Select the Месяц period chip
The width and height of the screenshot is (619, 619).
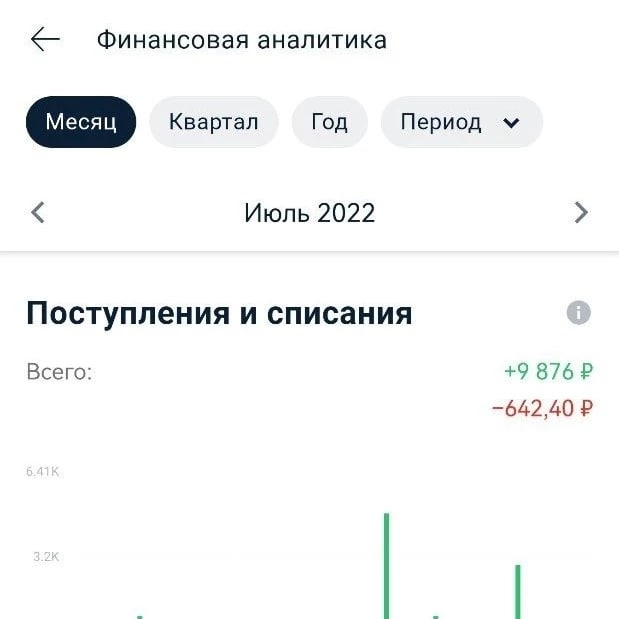click(x=81, y=122)
